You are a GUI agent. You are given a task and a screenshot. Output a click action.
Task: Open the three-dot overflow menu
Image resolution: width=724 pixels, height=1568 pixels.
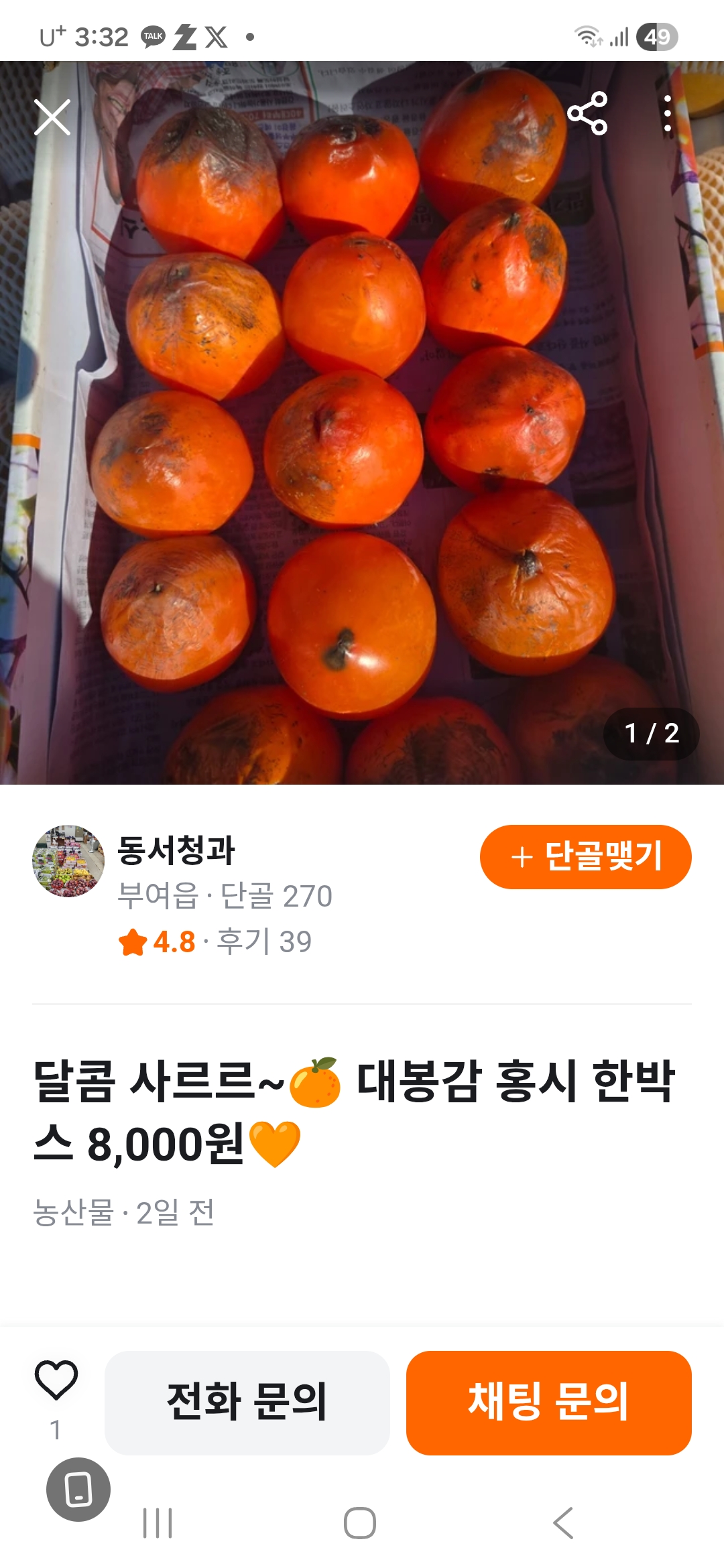click(667, 114)
